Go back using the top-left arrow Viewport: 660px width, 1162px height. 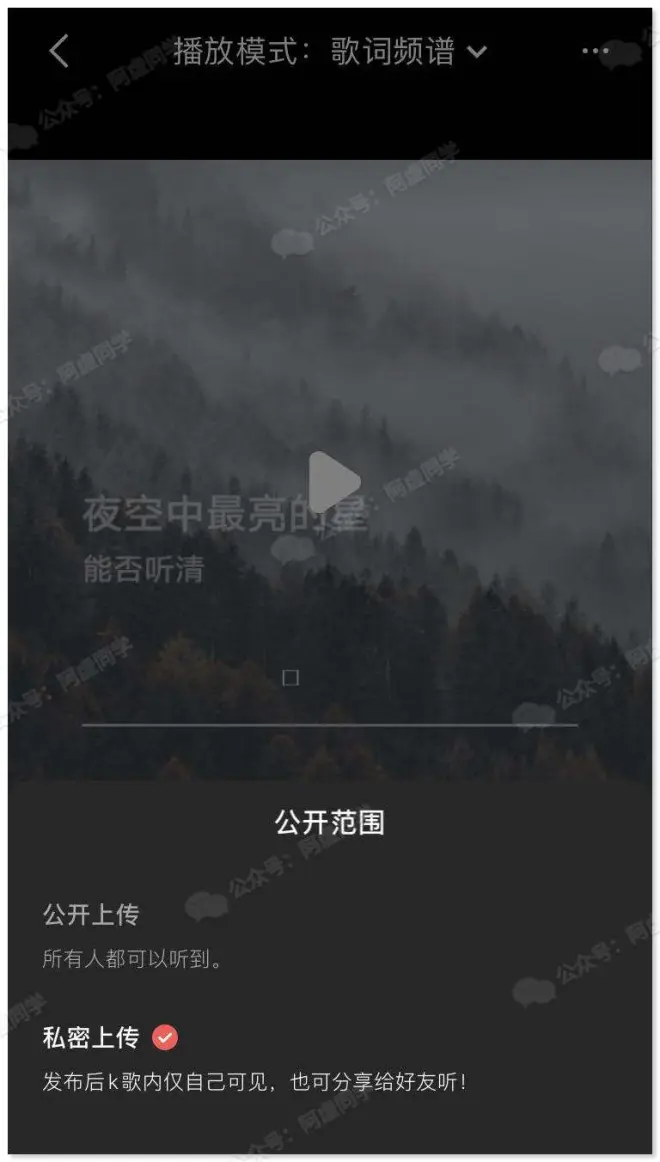[59, 51]
